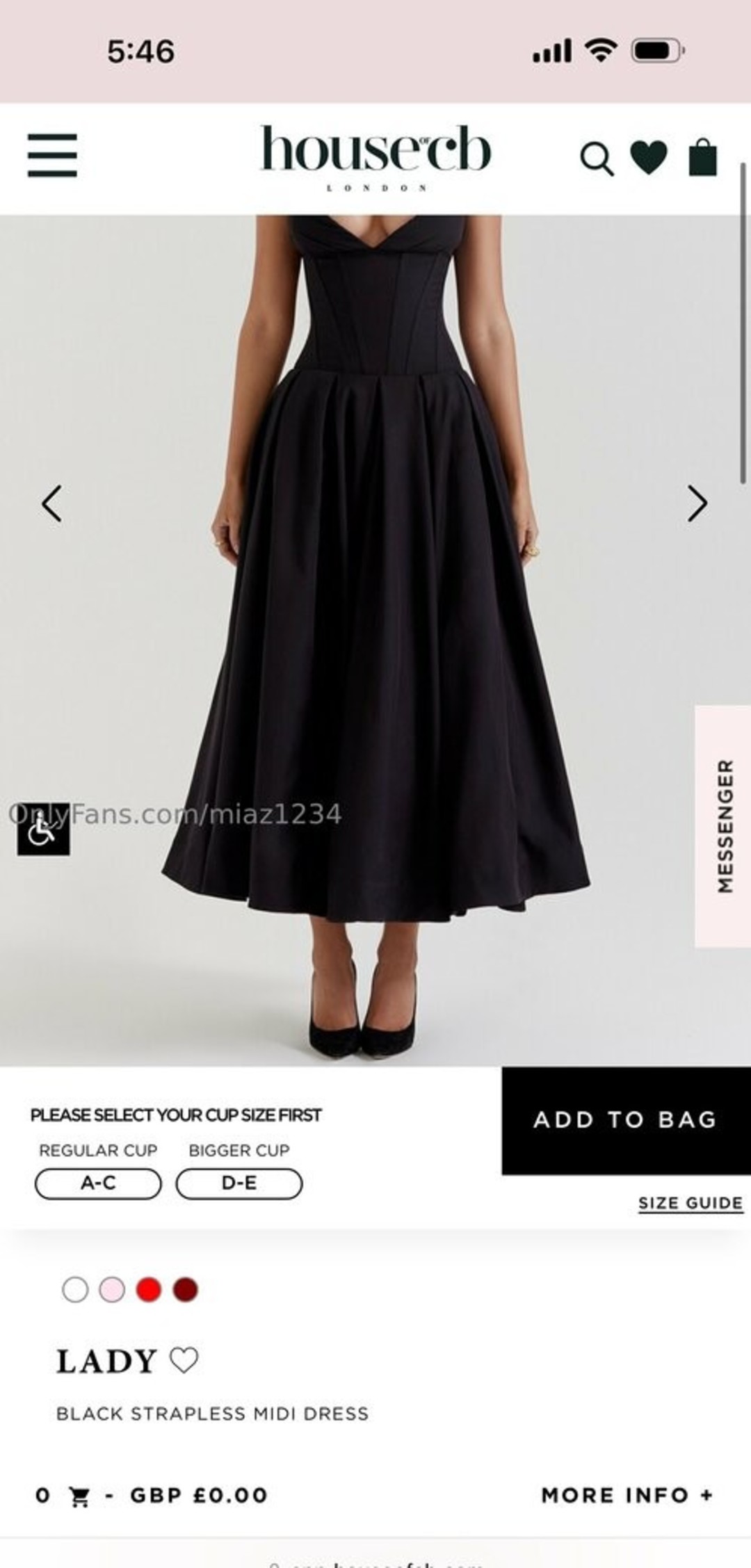Open the shopping bag icon
Viewport: 751px width, 1568px height.
point(702,157)
